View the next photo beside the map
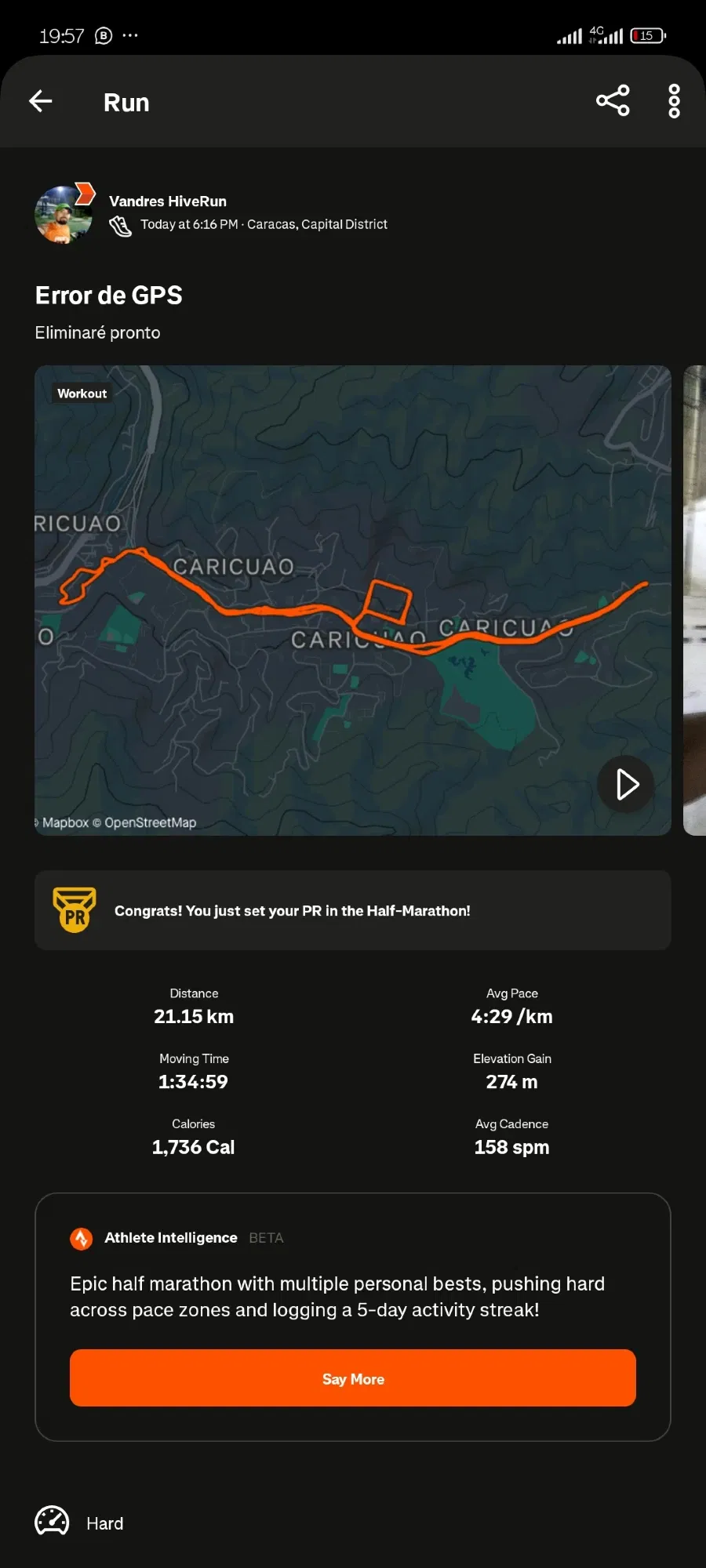 [x=694, y=600]
